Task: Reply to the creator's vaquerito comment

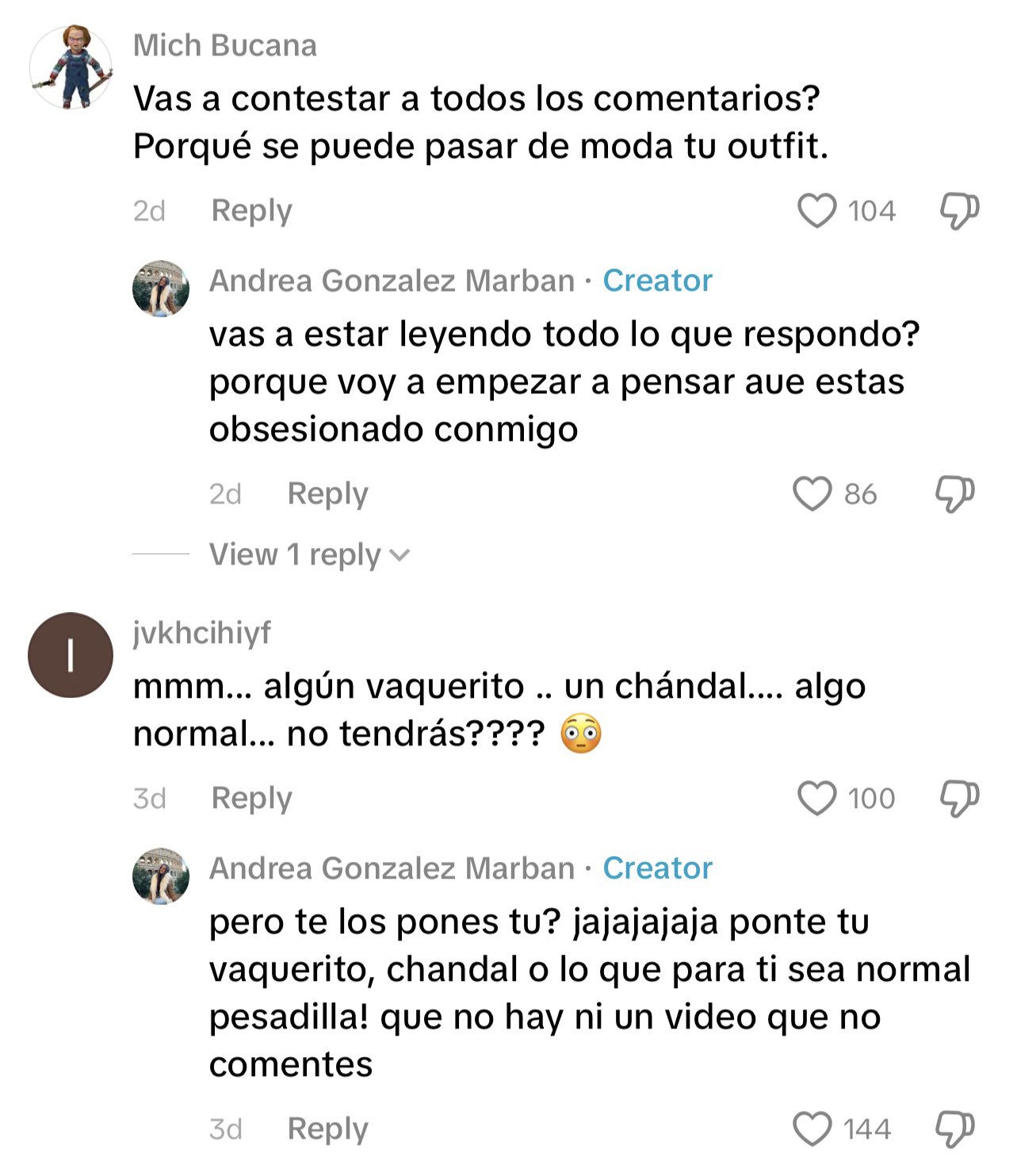Action: (327, 1129)
